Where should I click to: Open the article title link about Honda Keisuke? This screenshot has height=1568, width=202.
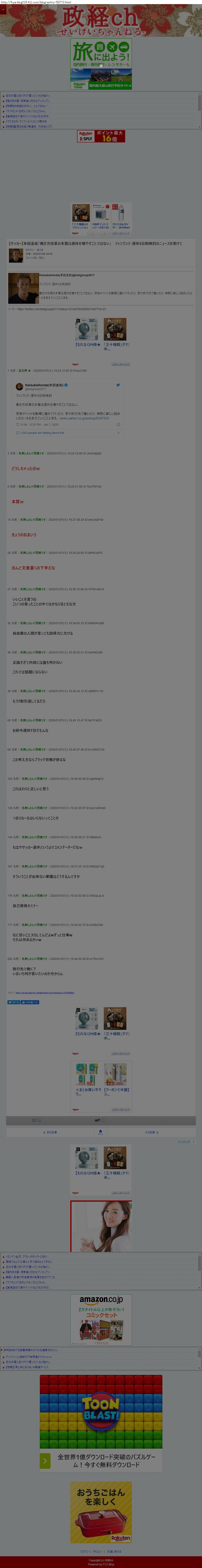[x=94, y=243]
